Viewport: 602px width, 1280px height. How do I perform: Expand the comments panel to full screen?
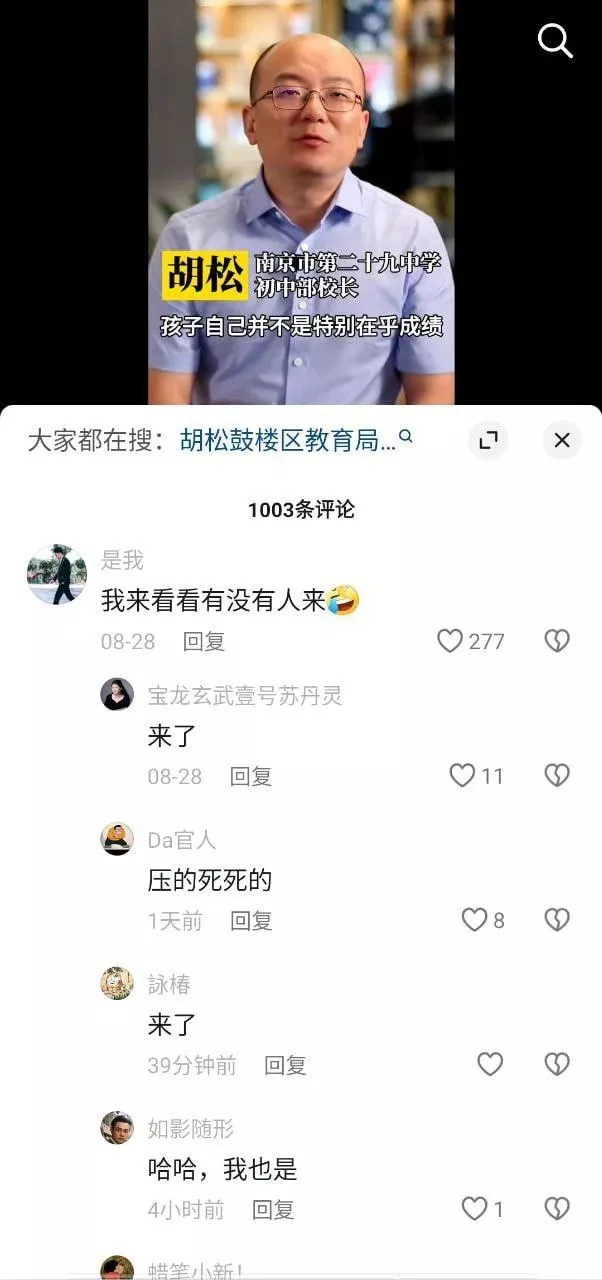(x=488, y=440)
